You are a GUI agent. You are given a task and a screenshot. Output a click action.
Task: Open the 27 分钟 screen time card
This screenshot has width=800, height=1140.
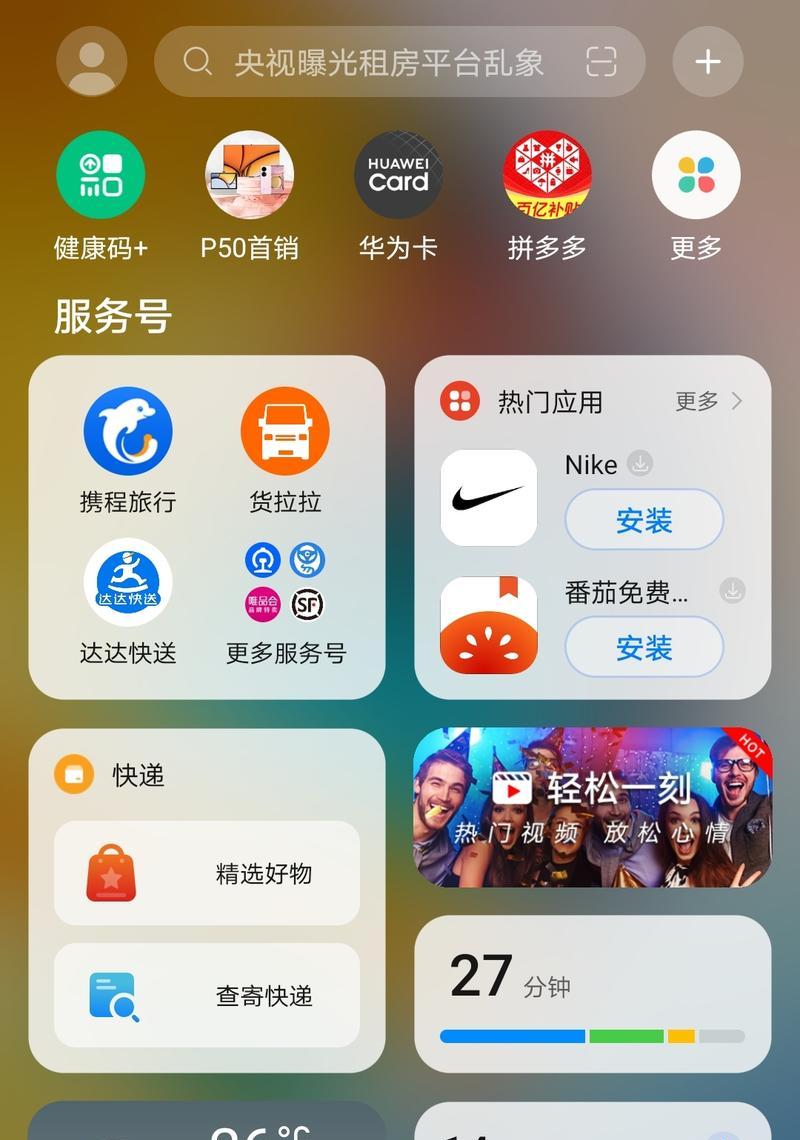[x=592, y=994]
